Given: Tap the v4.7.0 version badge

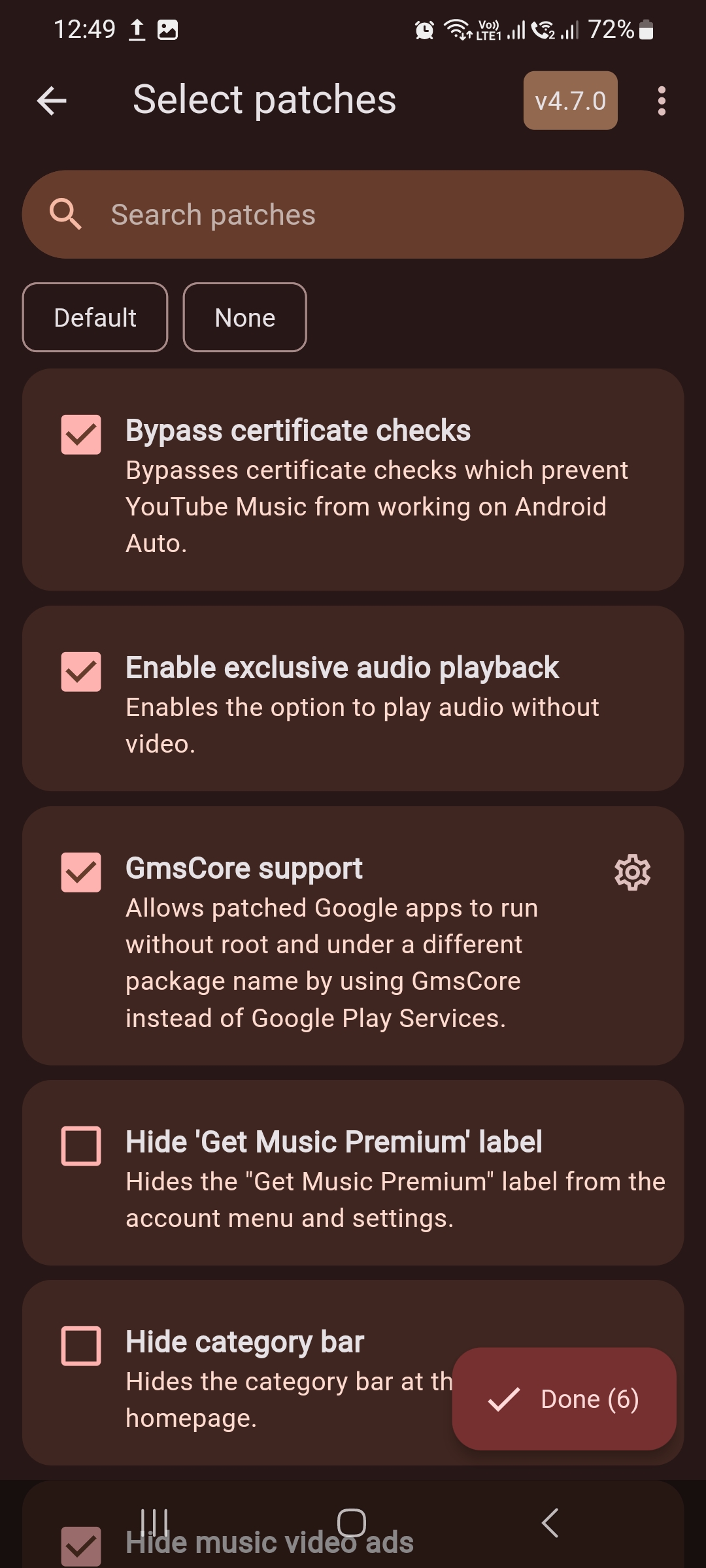Looking at the screenshot, I should (x=570, y=101).
